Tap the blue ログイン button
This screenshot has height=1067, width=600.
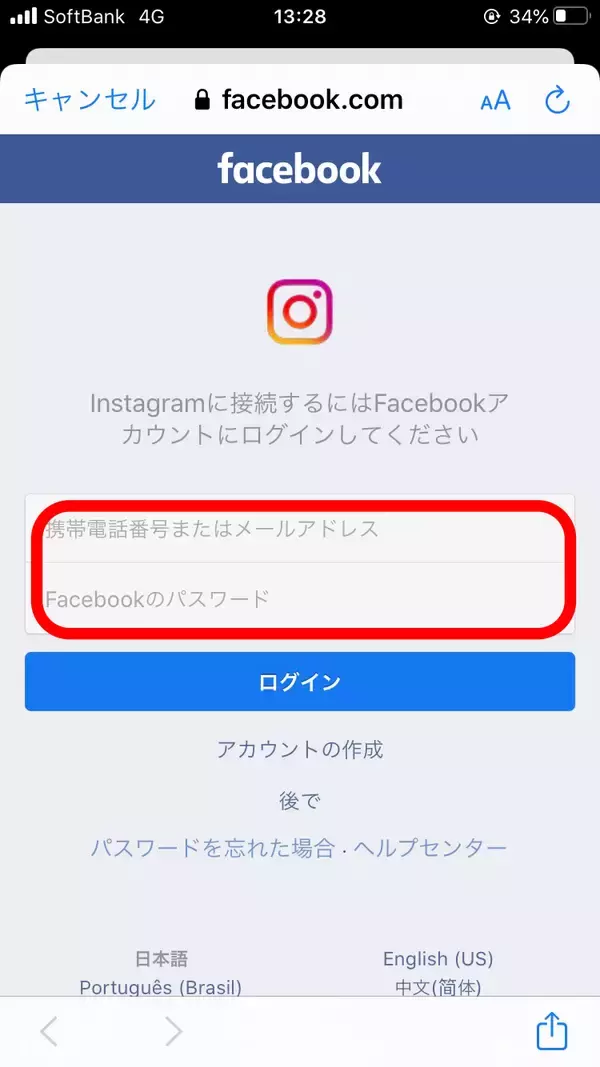300,682
